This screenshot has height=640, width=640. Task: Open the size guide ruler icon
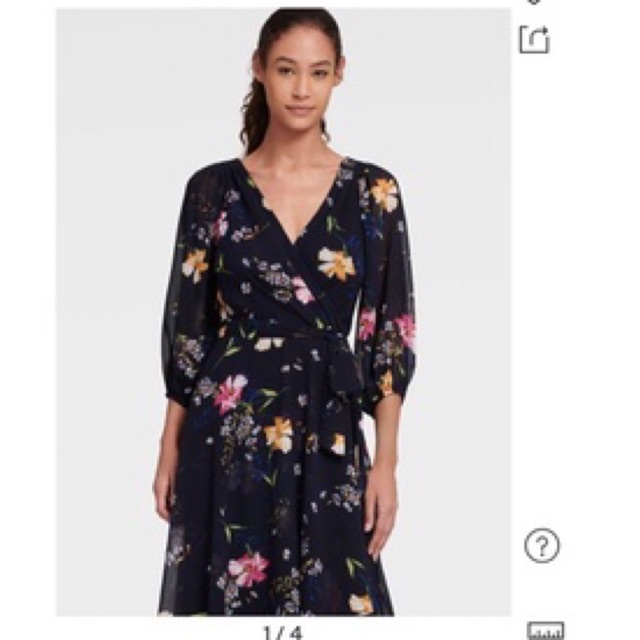coord(545,631)
